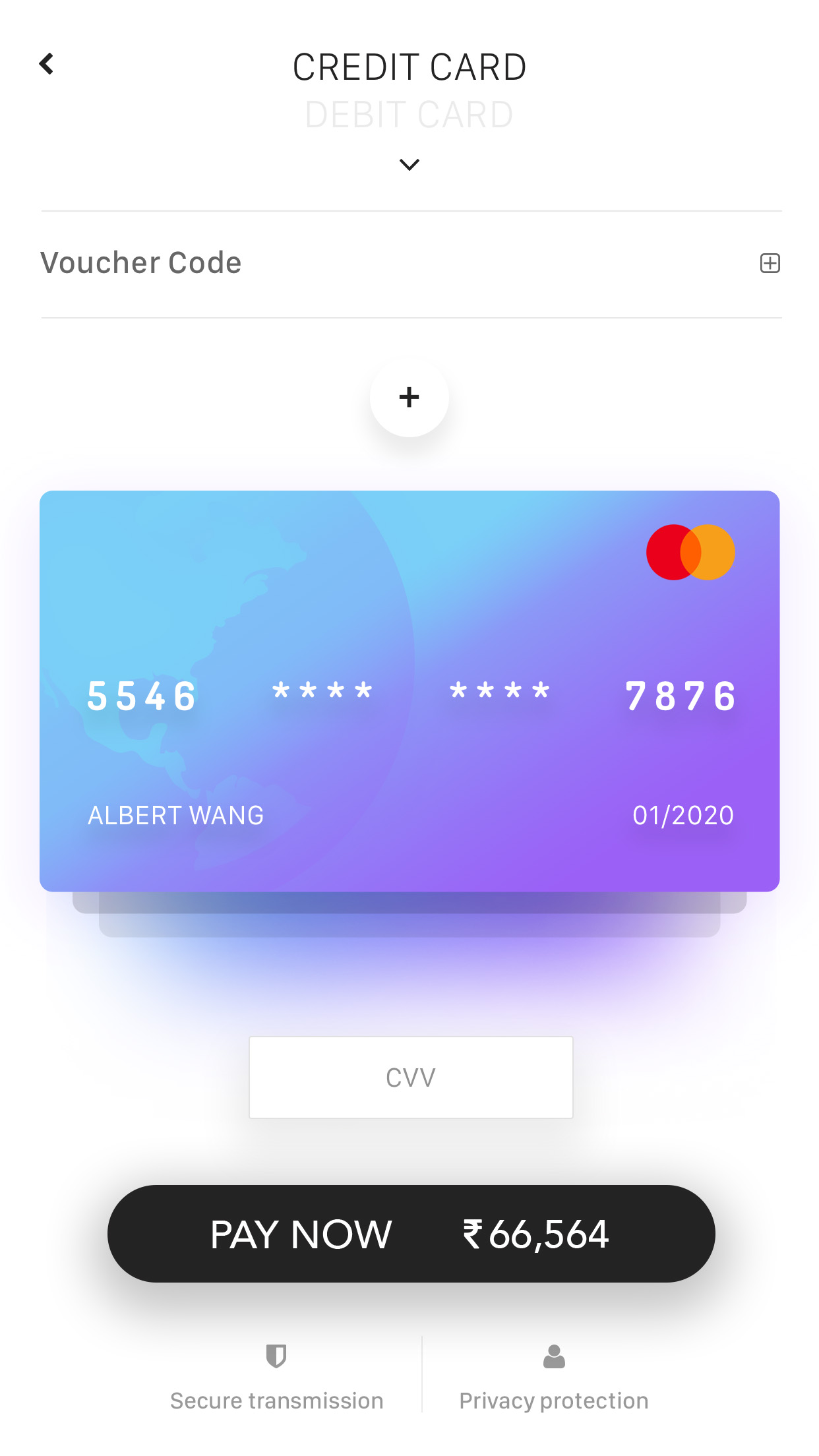This screenshot has width=819, height=1456.
Task: Pay now ₹66,564
Action: tap(411, 1234)
